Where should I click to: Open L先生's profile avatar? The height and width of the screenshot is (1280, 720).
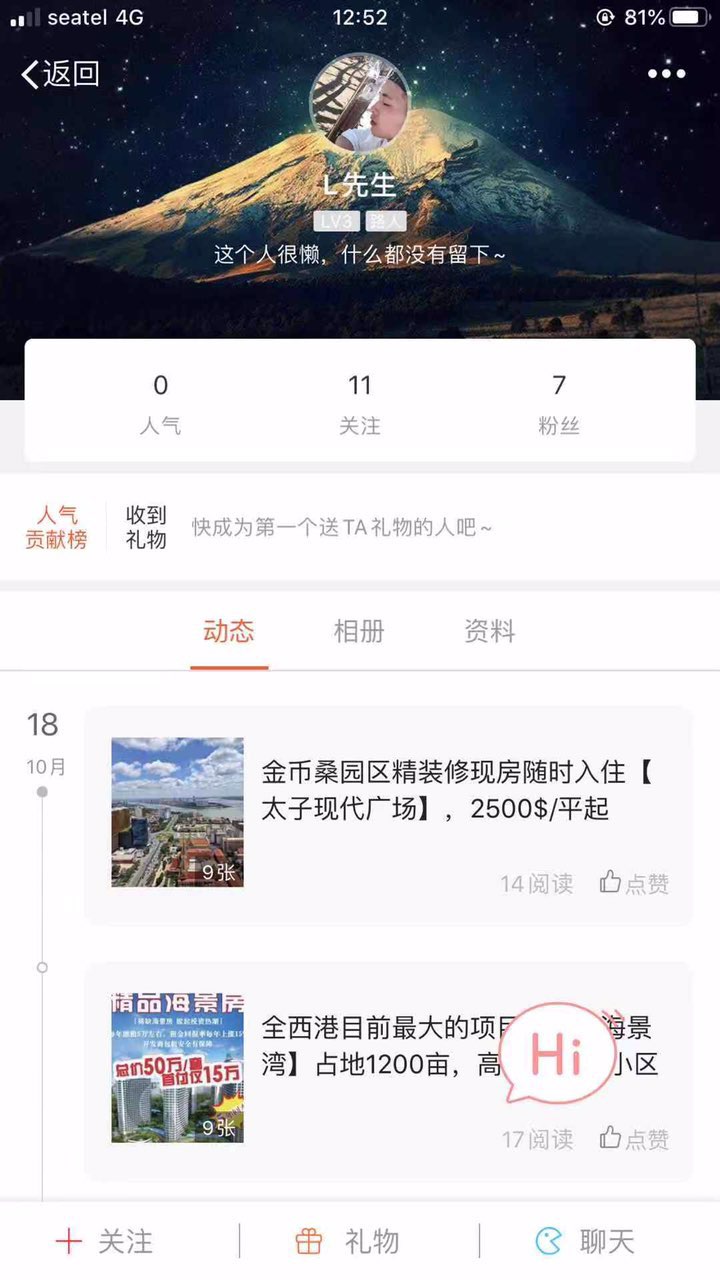click(x=360, y=103)
